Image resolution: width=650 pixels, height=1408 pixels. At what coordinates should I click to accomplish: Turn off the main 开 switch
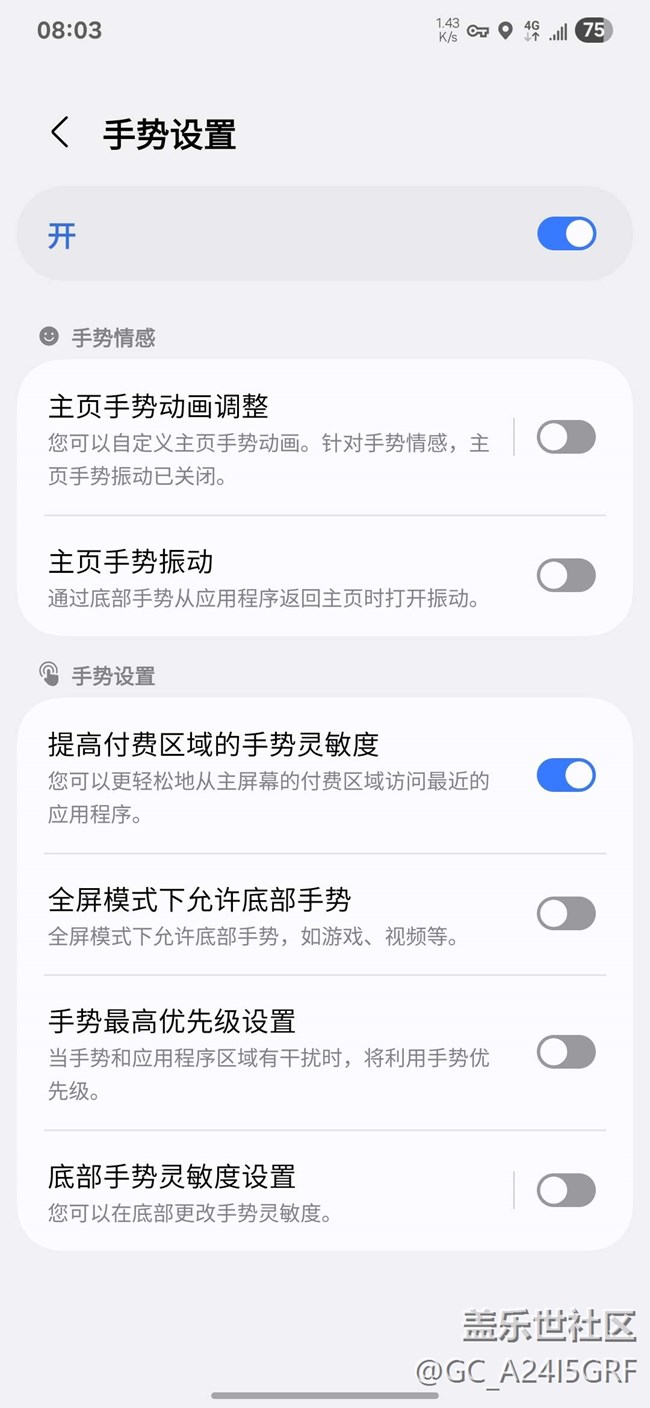(566, 234)
